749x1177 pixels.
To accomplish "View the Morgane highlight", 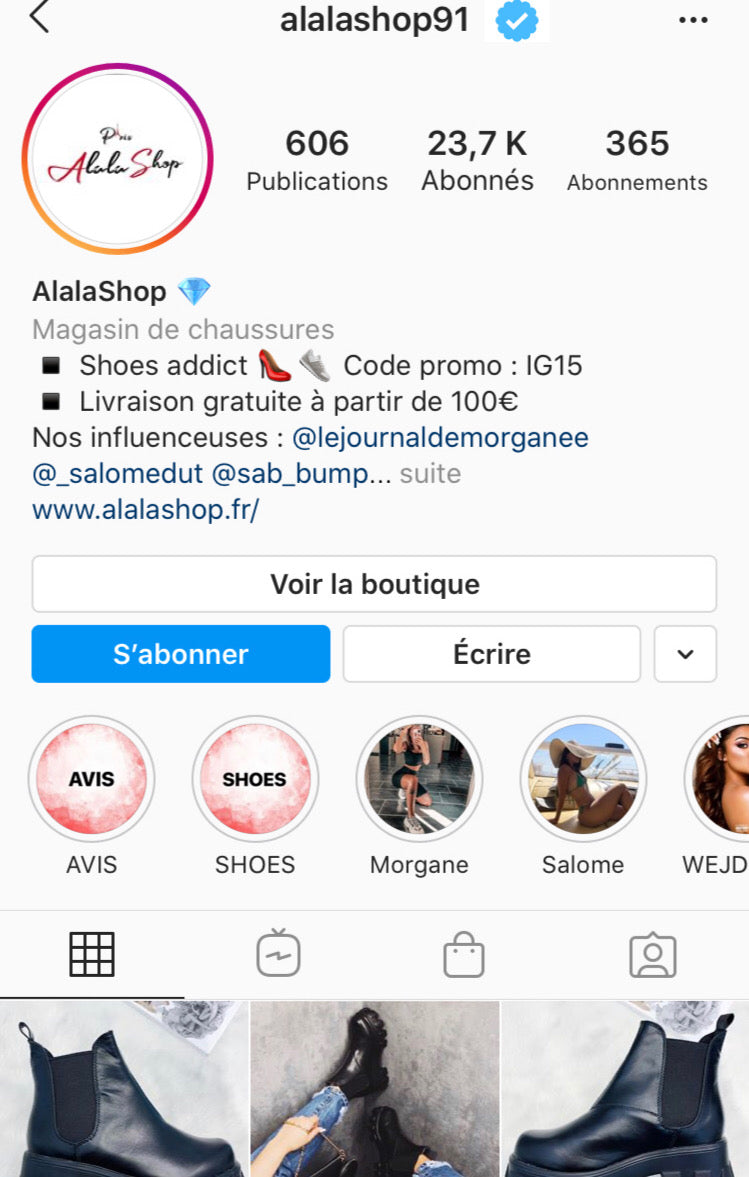I will tap(419, 779).
